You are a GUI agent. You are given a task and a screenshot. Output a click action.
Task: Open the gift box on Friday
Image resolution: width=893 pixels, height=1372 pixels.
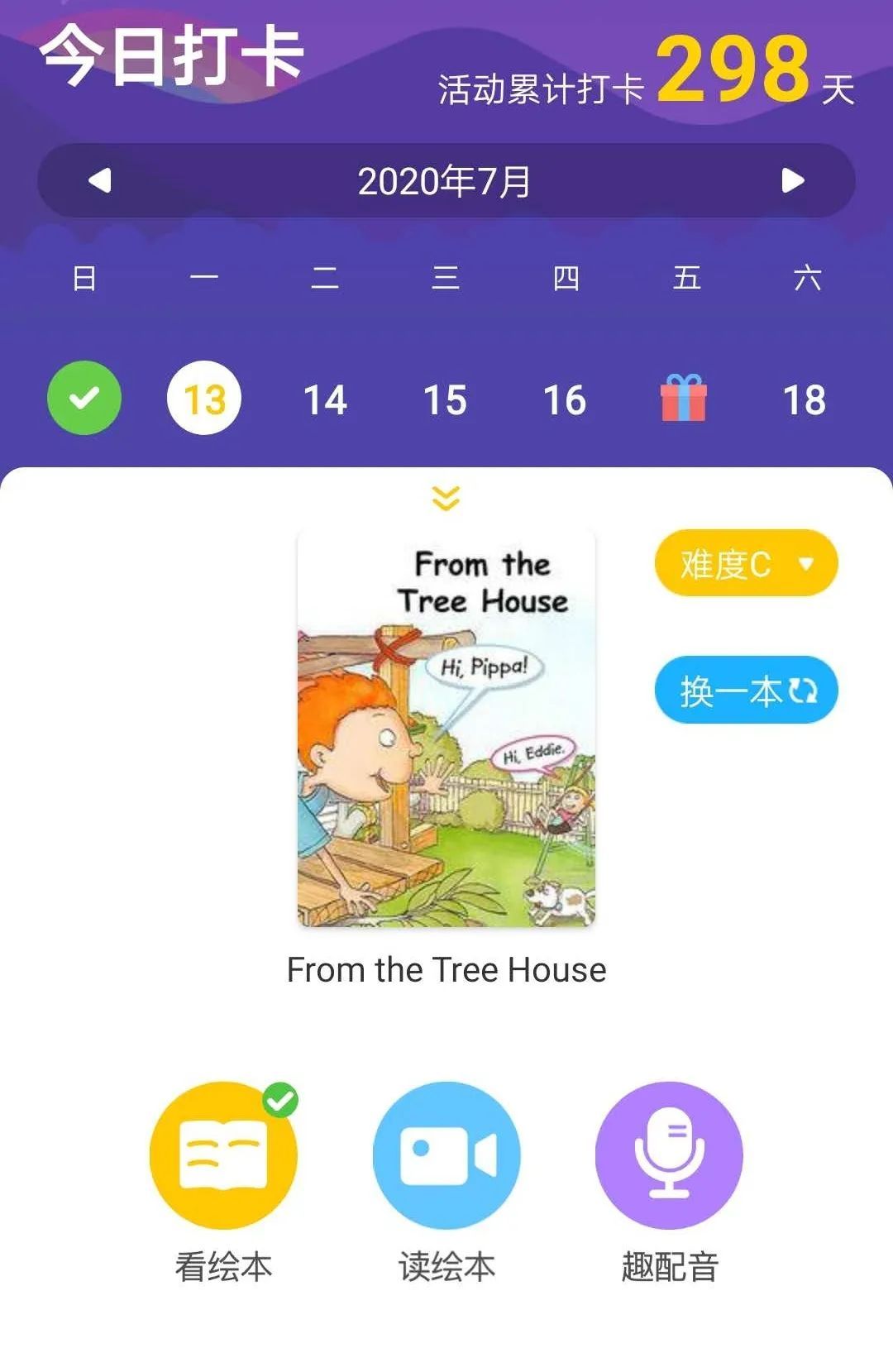684,398
